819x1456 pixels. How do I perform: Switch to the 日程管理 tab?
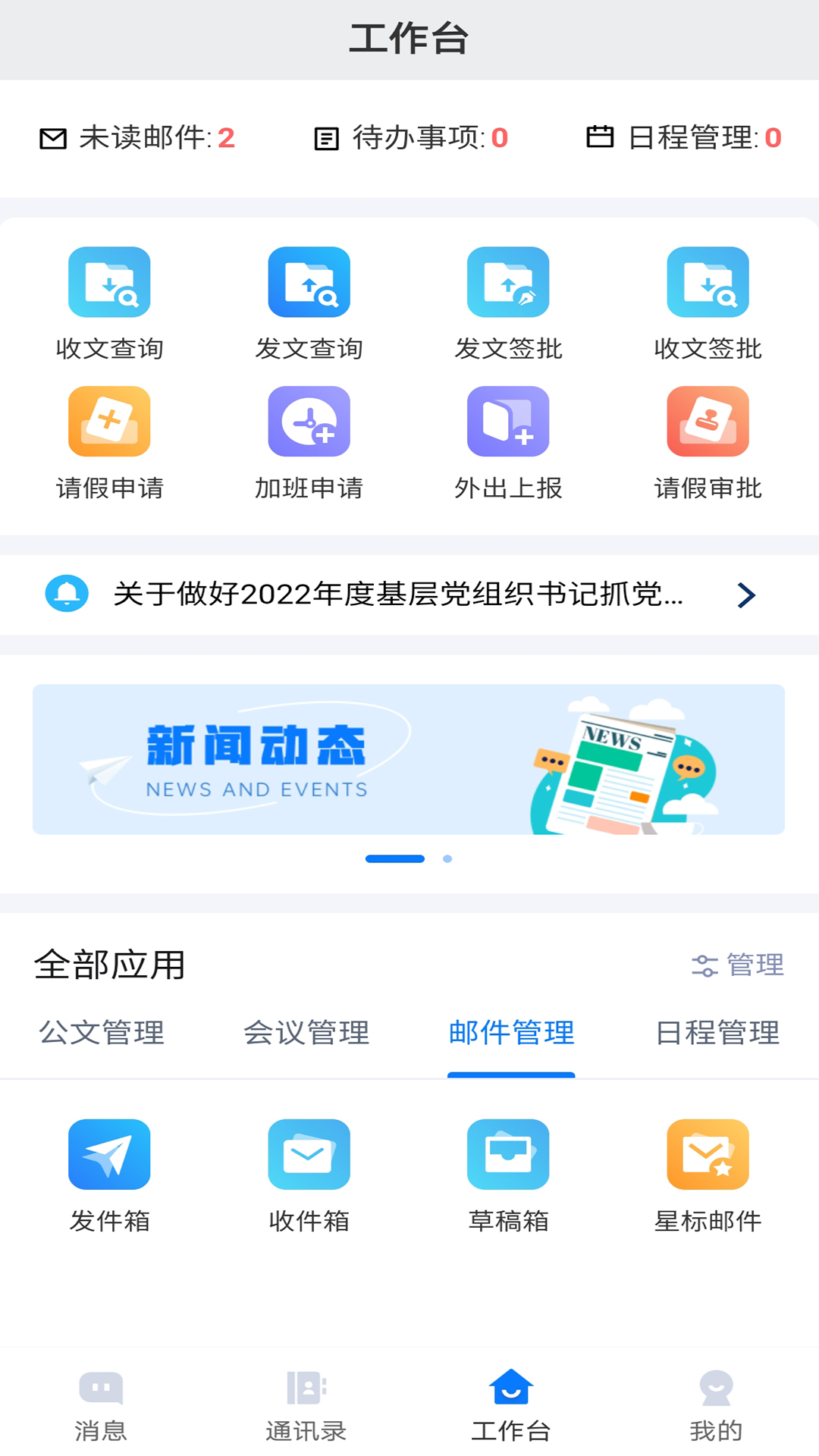pos(718,1033)
